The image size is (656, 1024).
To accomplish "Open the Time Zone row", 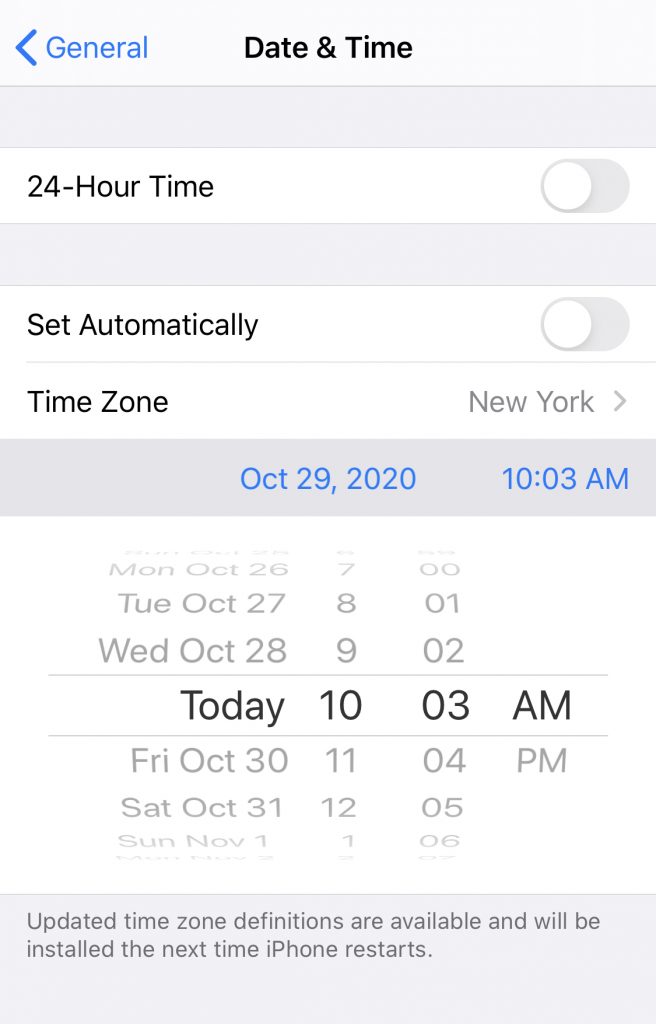I will [x=328, y=402].
